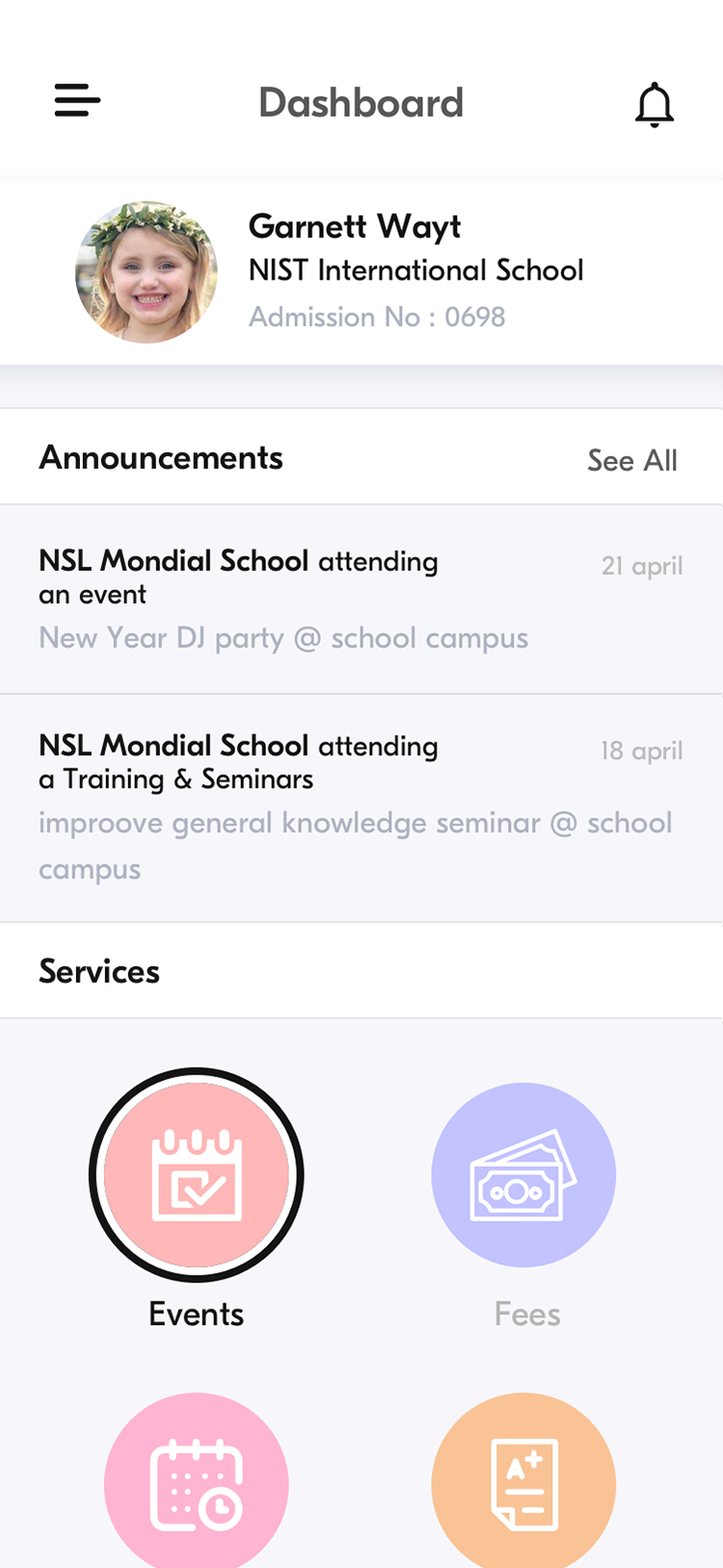The image size is (723, 1568).
Task: Open Garnett Wayt's student profile card
Action: (361, 272)
